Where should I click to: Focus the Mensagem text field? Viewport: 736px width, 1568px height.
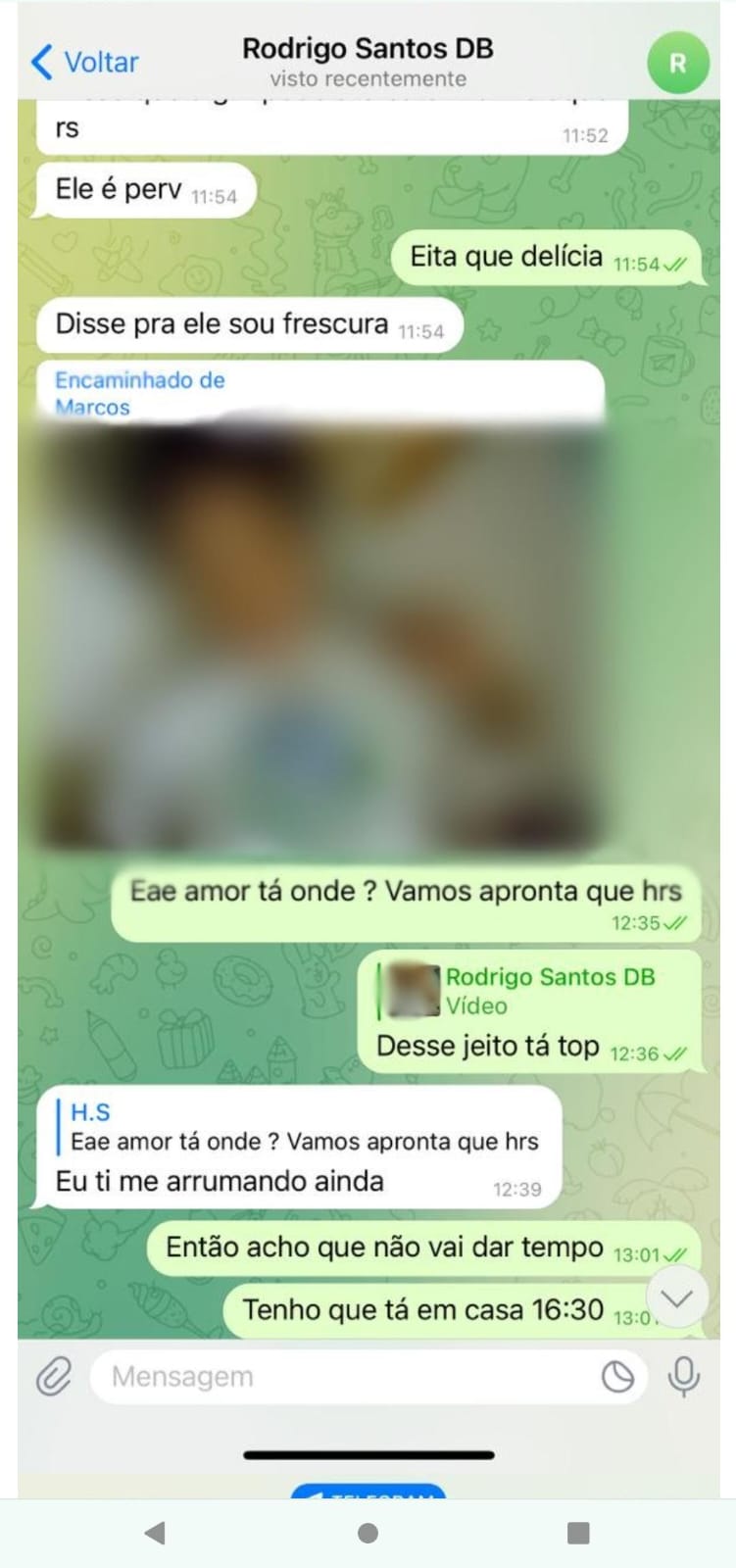tap(343, 1377)
